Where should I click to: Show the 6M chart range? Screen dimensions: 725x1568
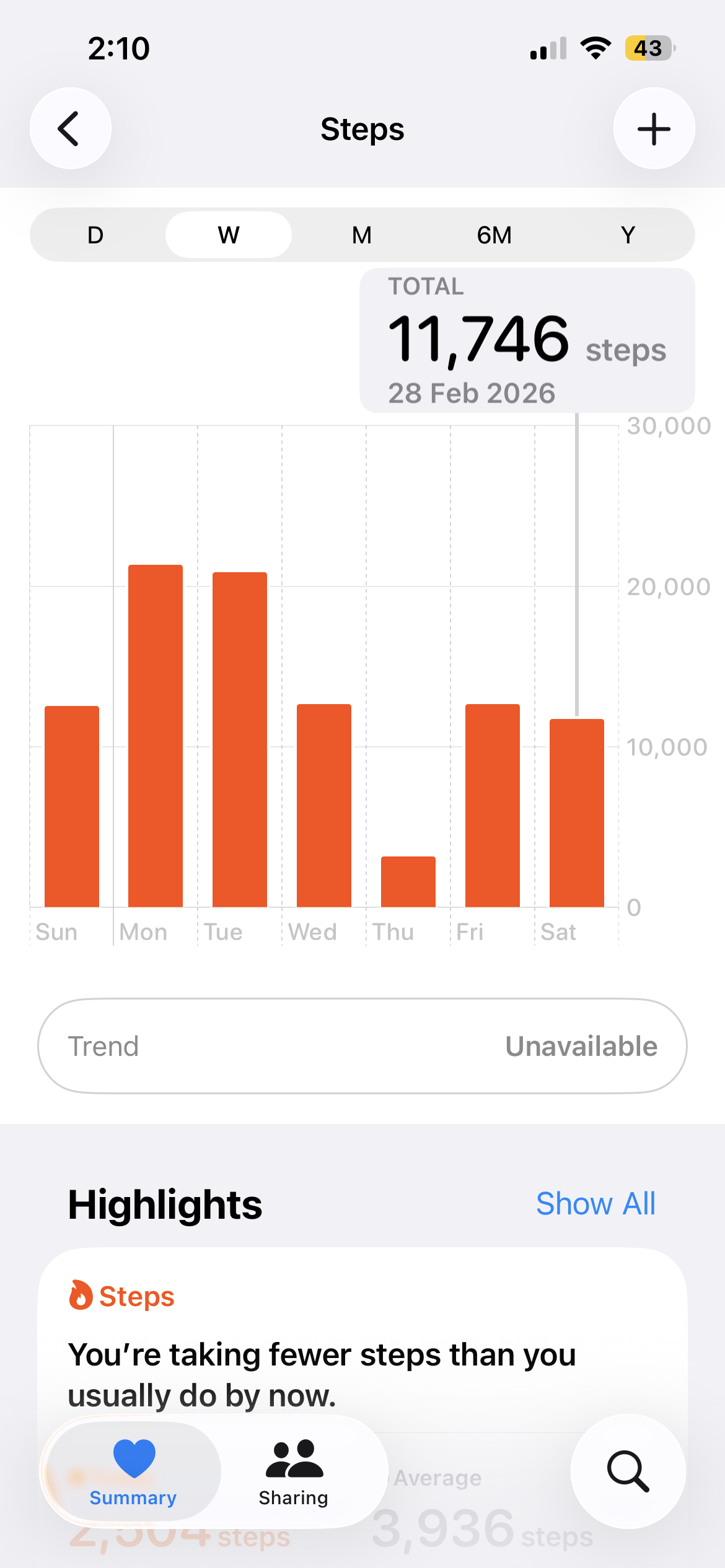(x=494, y=235)
